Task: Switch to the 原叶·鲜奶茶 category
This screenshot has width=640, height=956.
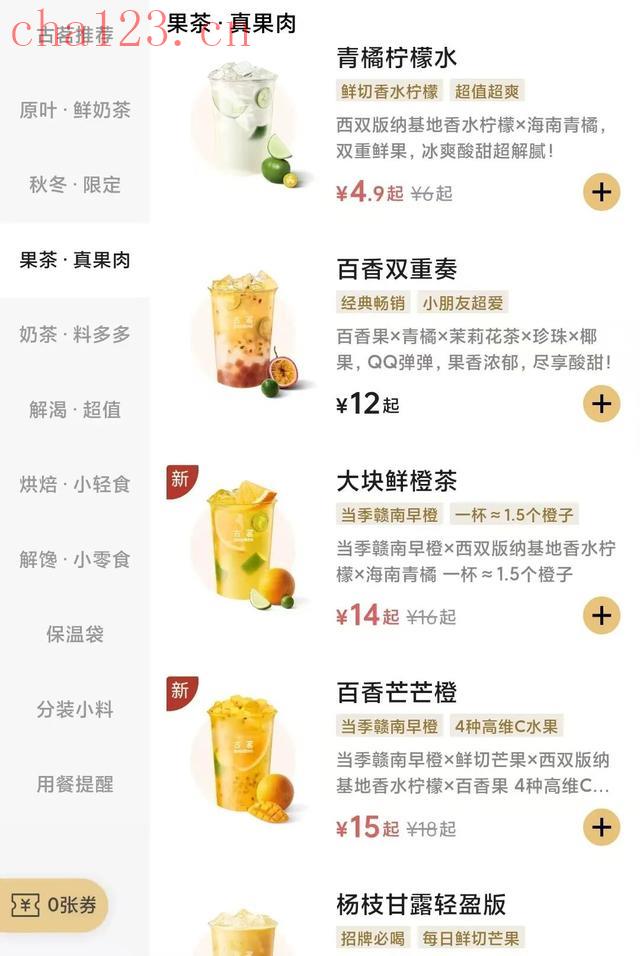Action: pos(75,110)
